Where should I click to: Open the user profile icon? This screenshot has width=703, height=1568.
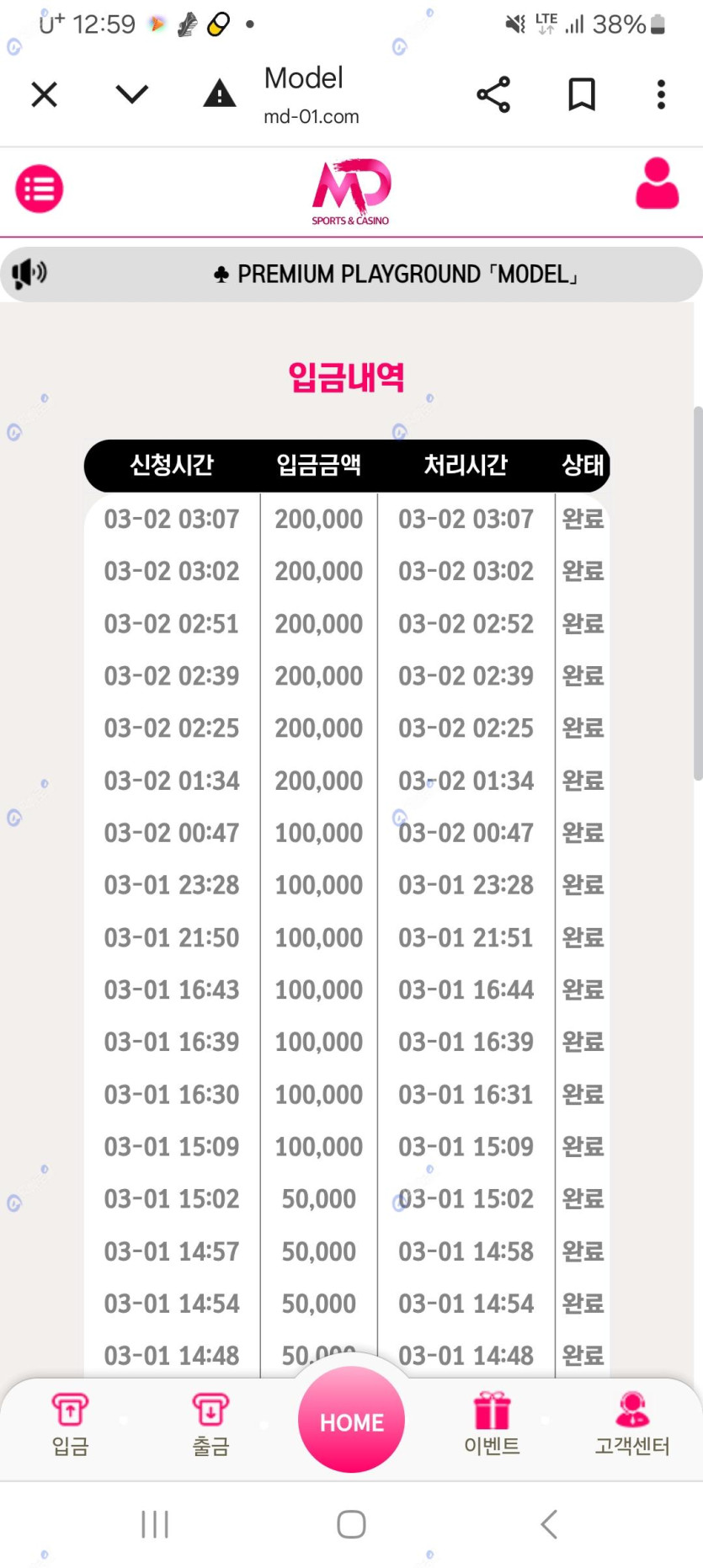657,183
